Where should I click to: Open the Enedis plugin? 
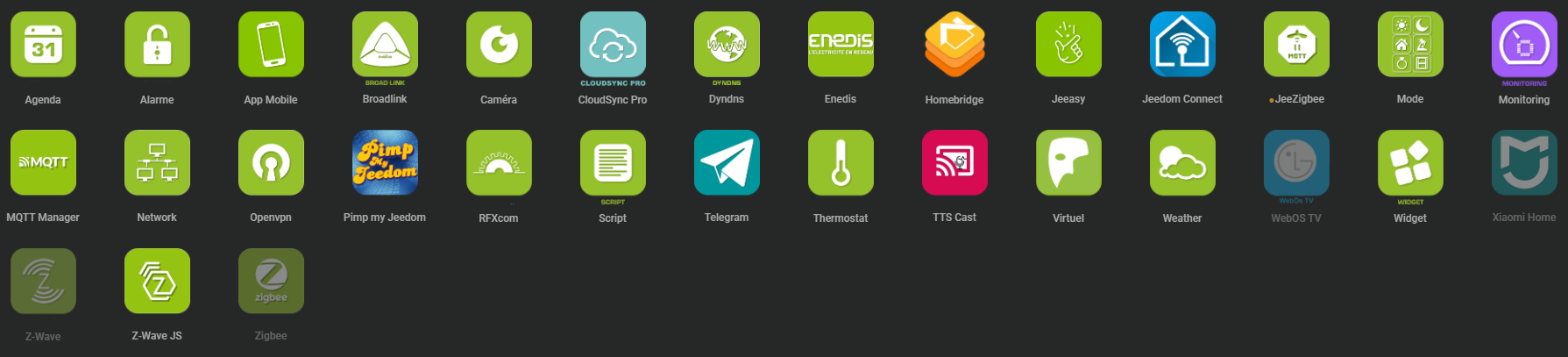pyautogui.click(x=841, y=45)
